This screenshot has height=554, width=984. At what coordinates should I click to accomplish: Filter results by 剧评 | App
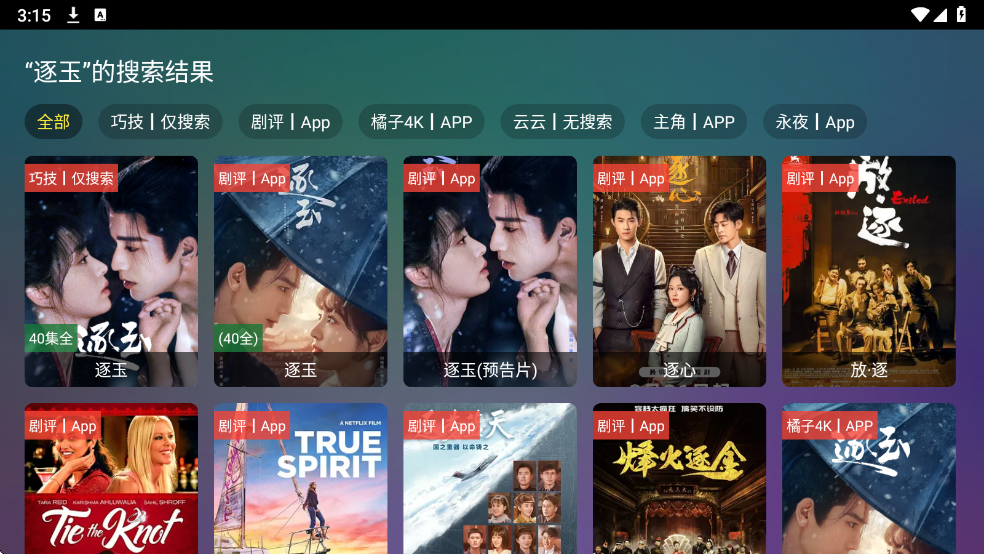click(290, 122)
